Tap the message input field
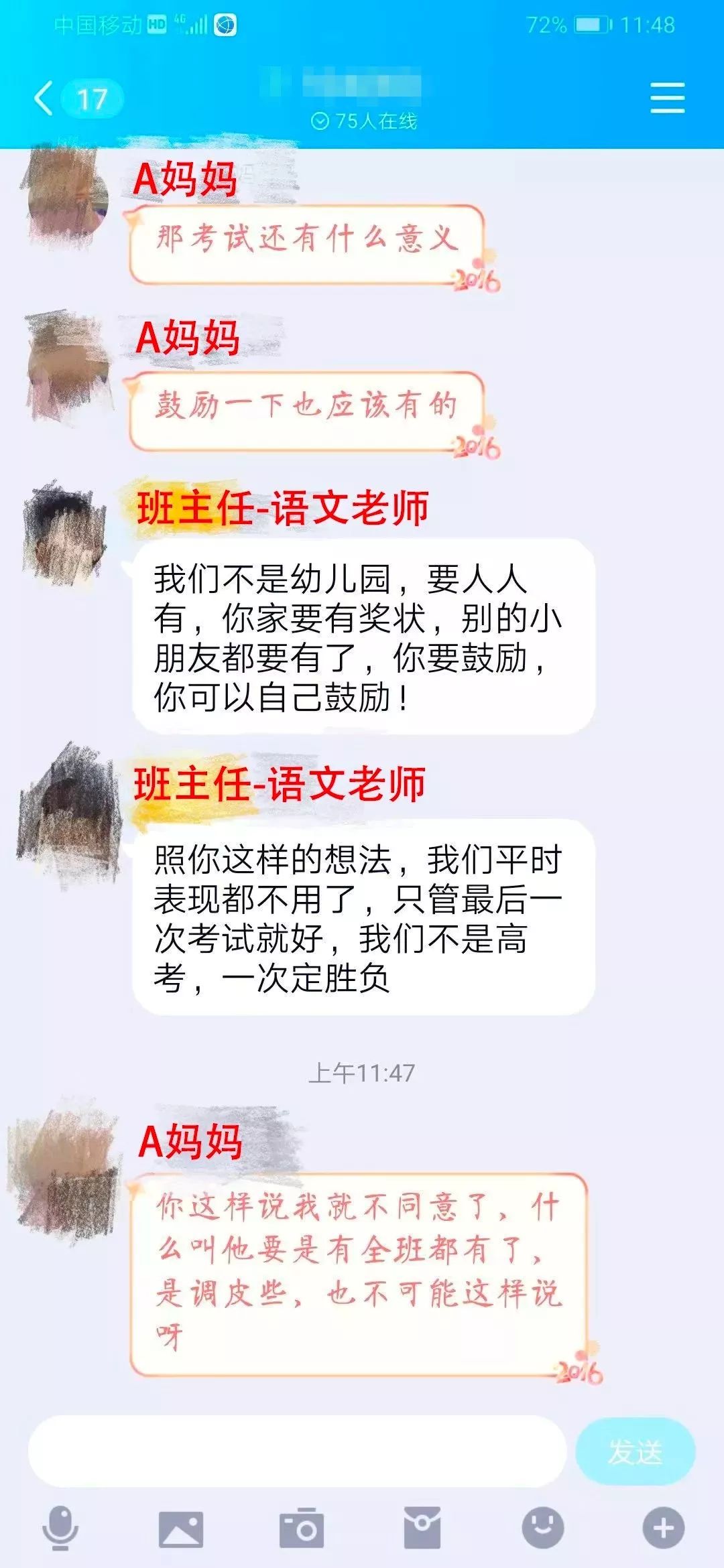Viewport: 724px width, 1568px height. tap(298, 1451)
